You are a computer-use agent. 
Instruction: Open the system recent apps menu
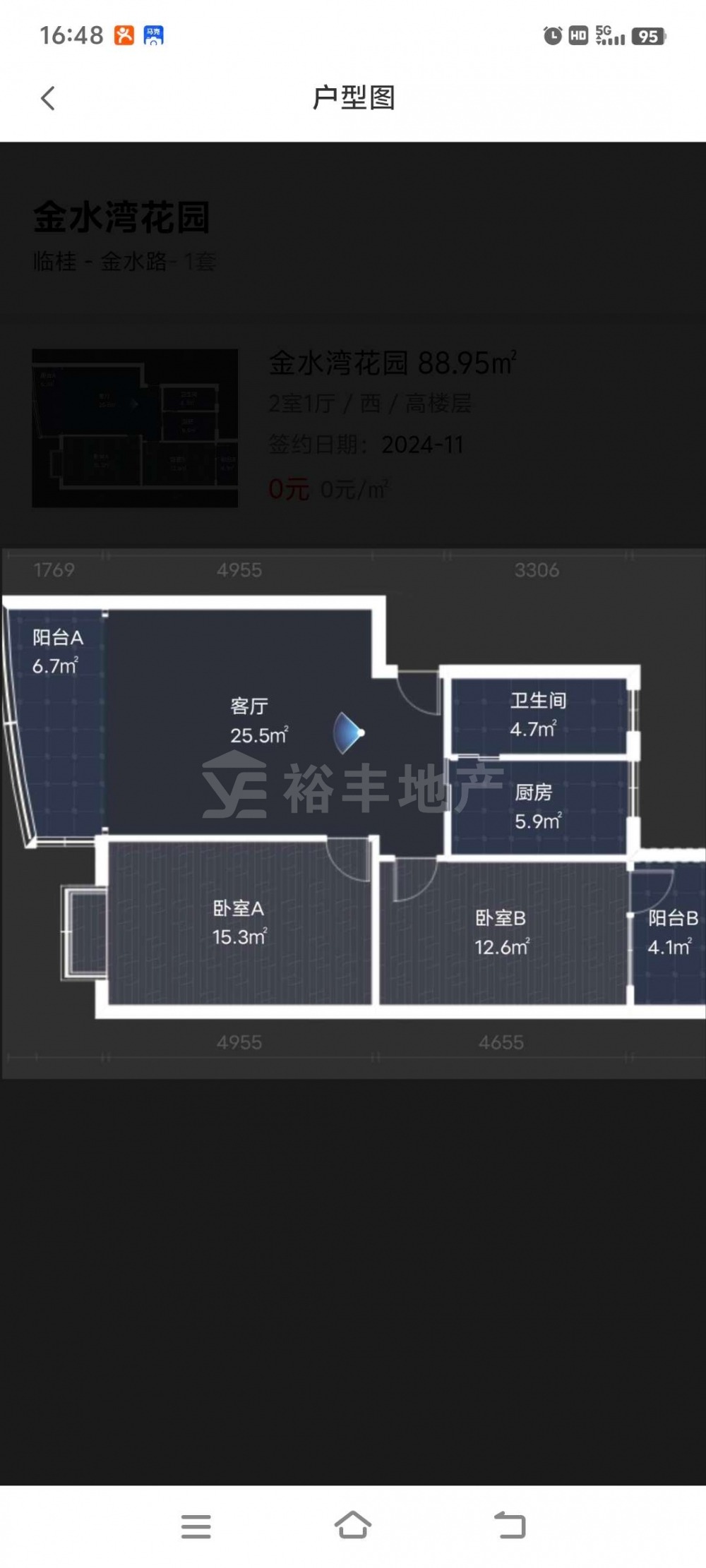(196, 1526)
